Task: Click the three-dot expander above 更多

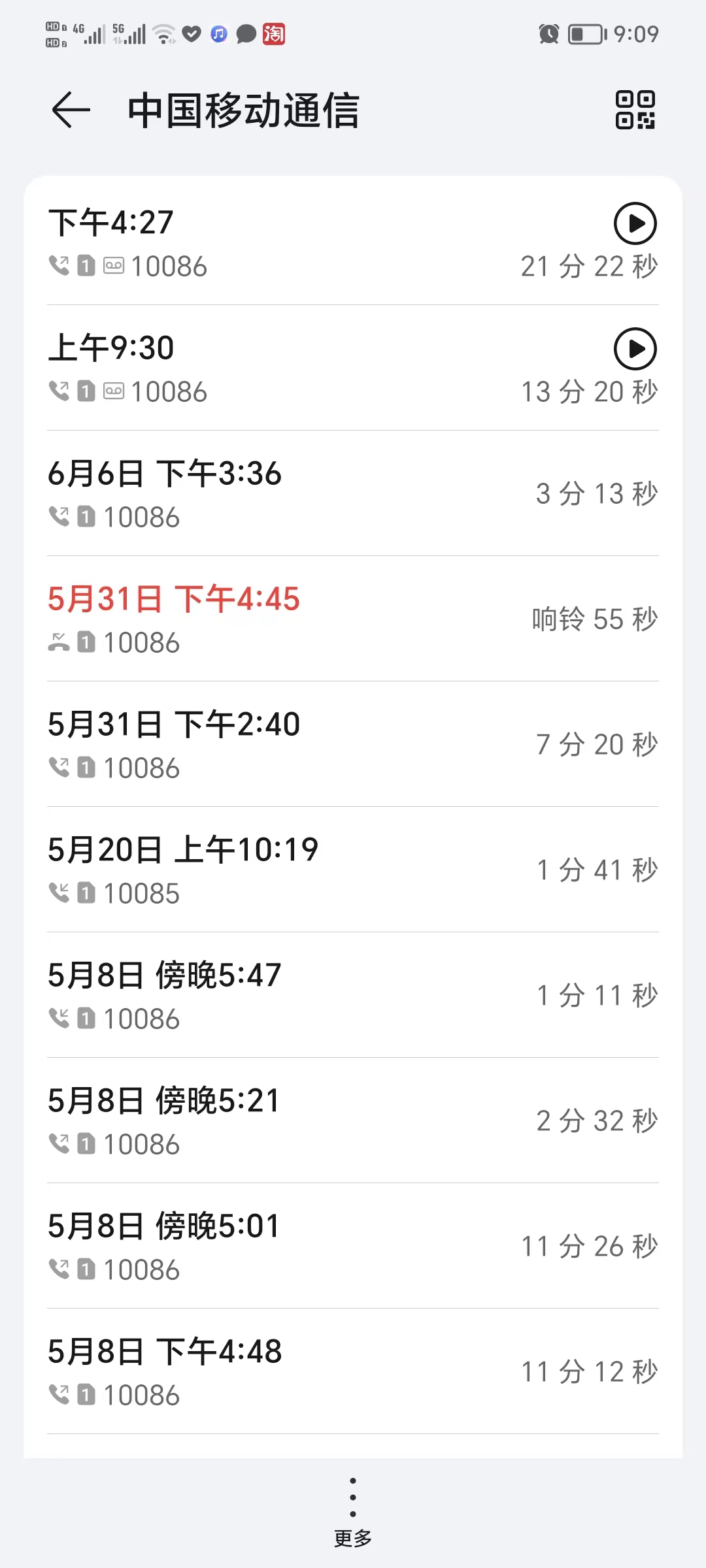Action: 353,1496
